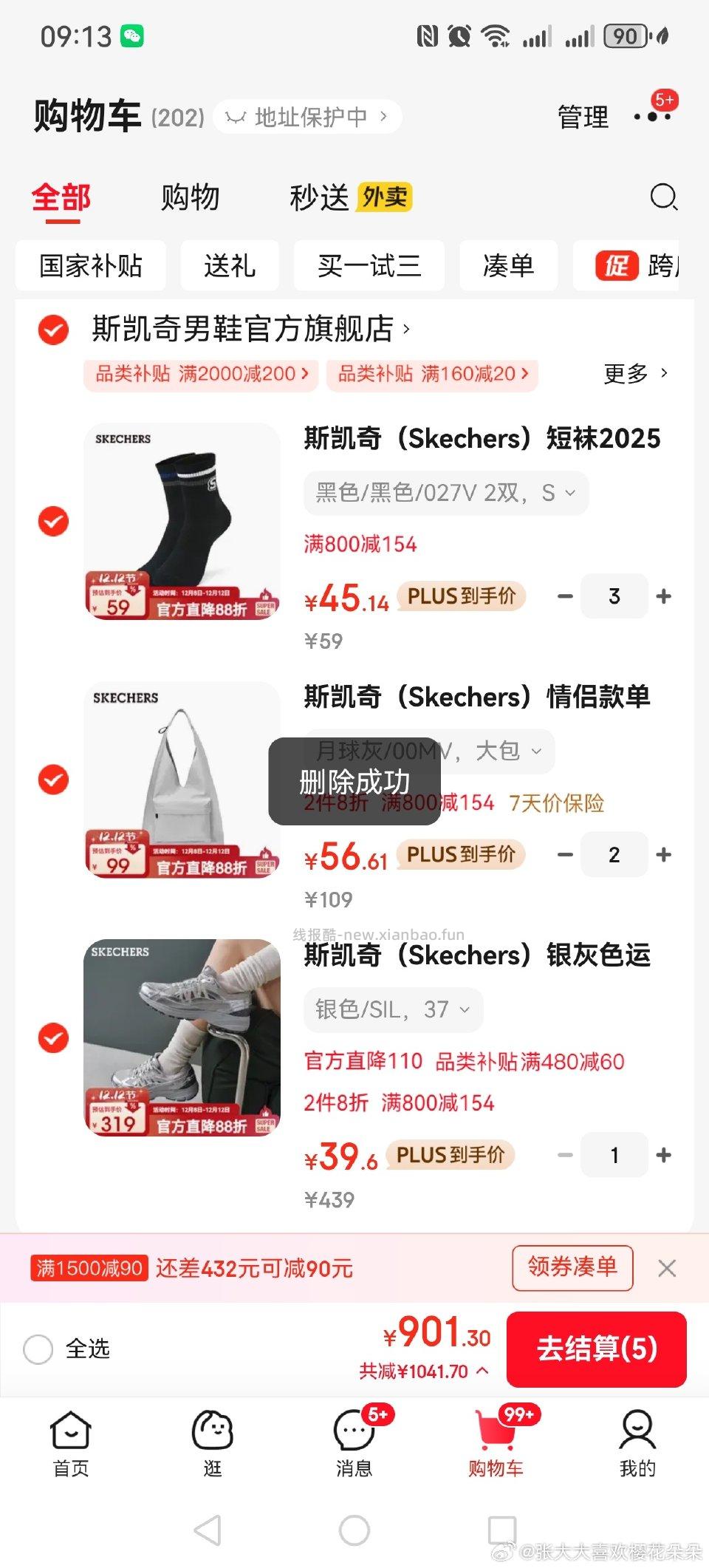Tap the 购物车 cart icon showing 99+ badge

coord(496,1441)
